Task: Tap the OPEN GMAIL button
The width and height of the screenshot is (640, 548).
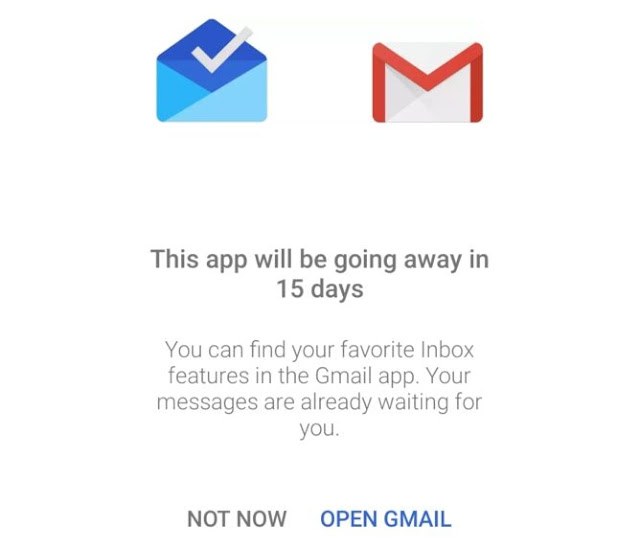Action: click(x=385, y=519)
